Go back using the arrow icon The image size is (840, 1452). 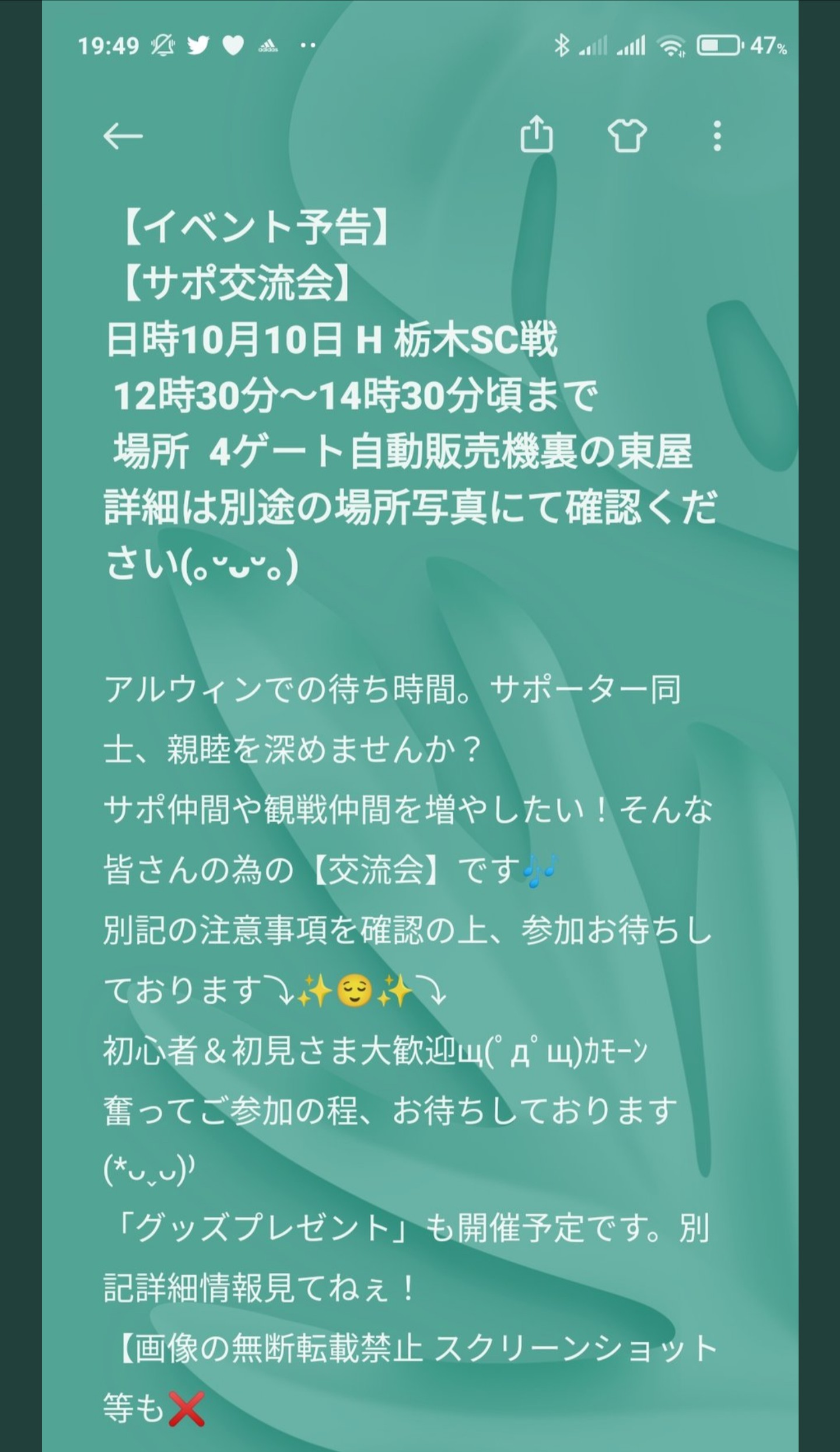123,136
